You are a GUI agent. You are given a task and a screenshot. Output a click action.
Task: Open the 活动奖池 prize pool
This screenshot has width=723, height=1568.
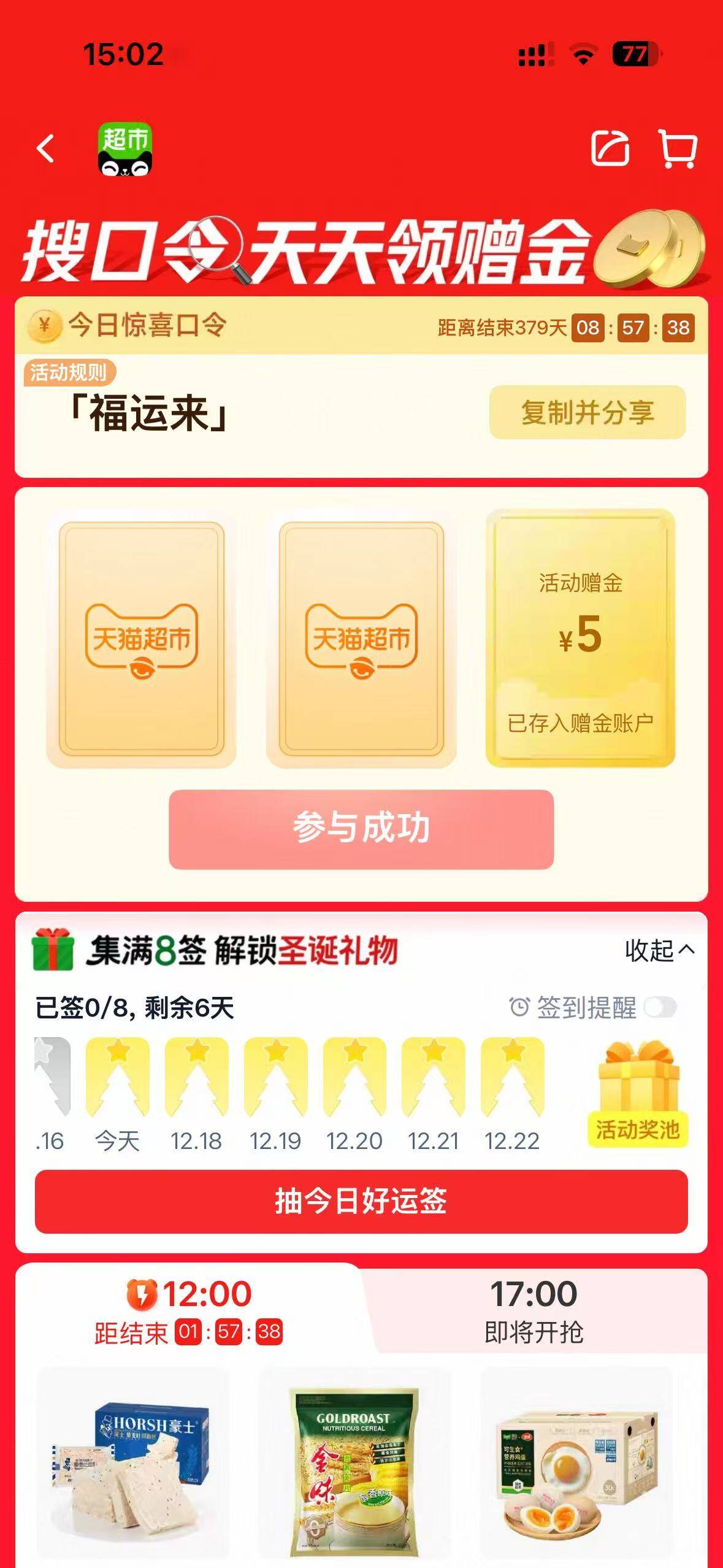click(x=638, y=1094)
